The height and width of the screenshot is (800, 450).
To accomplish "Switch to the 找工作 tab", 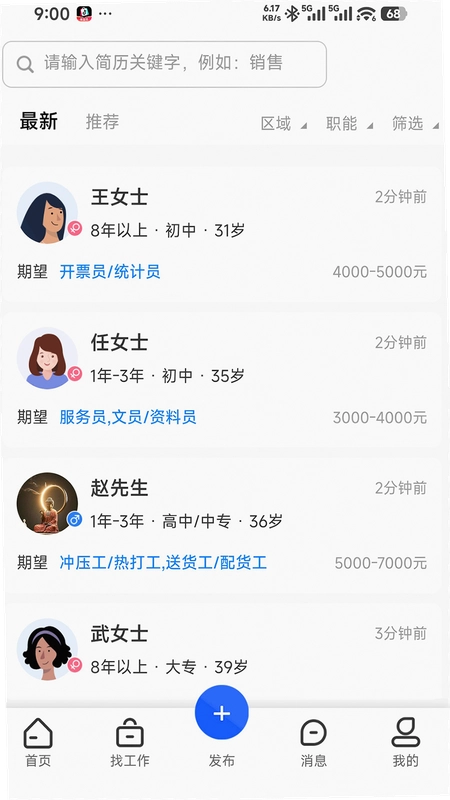I will [x=130, y=742].
